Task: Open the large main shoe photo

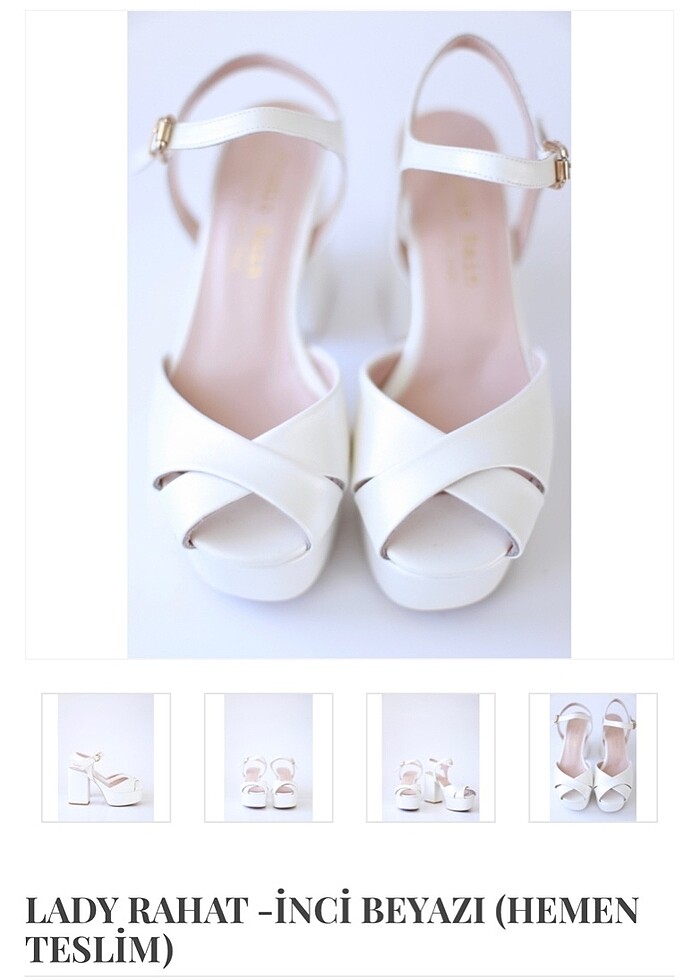Action: pos(349,335)
